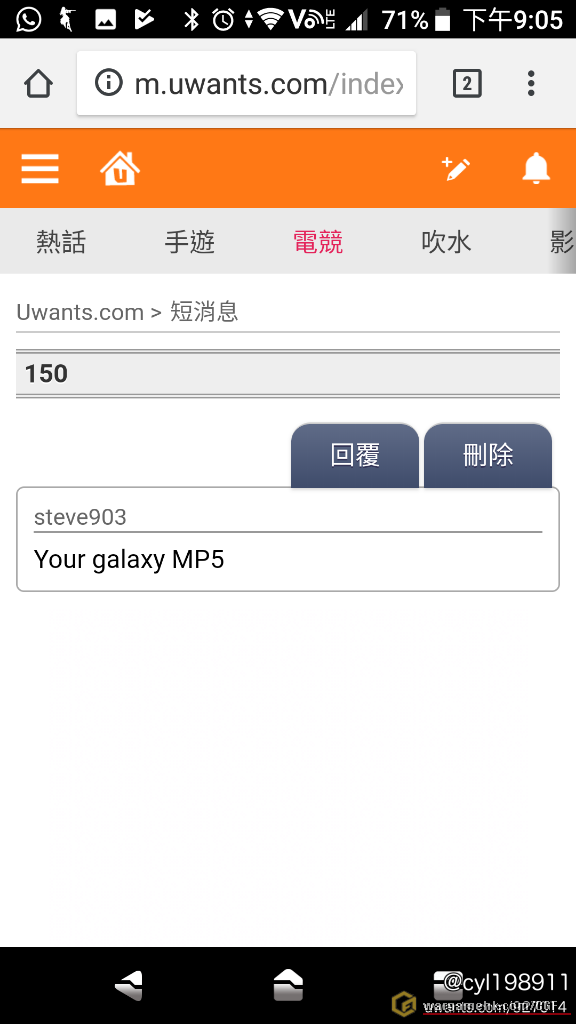Screen dimensions: 576x1024
Task: Open the hamburger drawer menu
Action: click(x=40, y=169)
